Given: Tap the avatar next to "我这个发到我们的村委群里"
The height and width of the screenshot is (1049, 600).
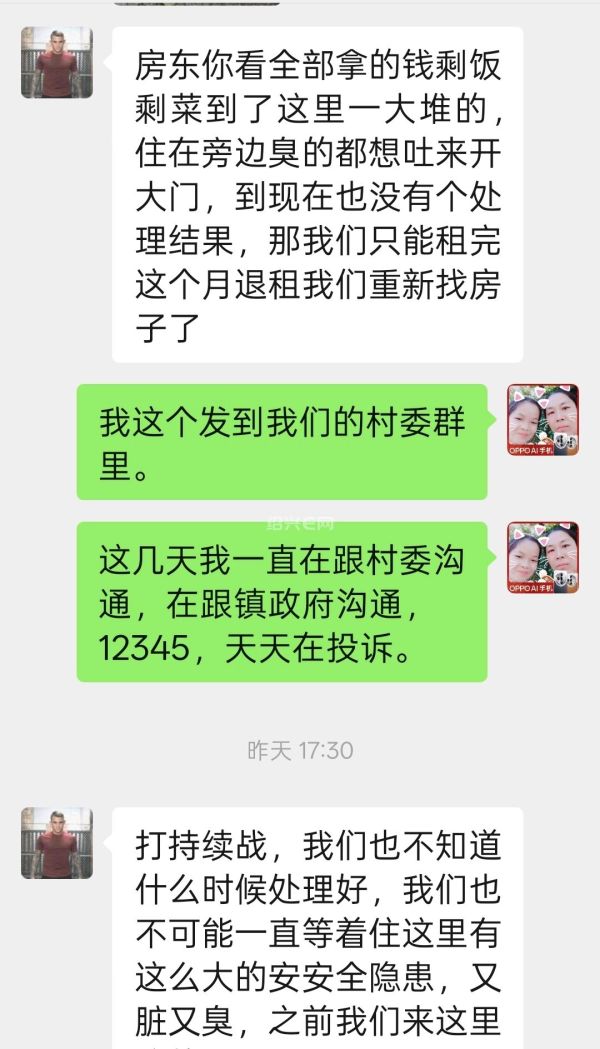Looking at the screenshot, I should pyautogui.click(x=543, y=420).
